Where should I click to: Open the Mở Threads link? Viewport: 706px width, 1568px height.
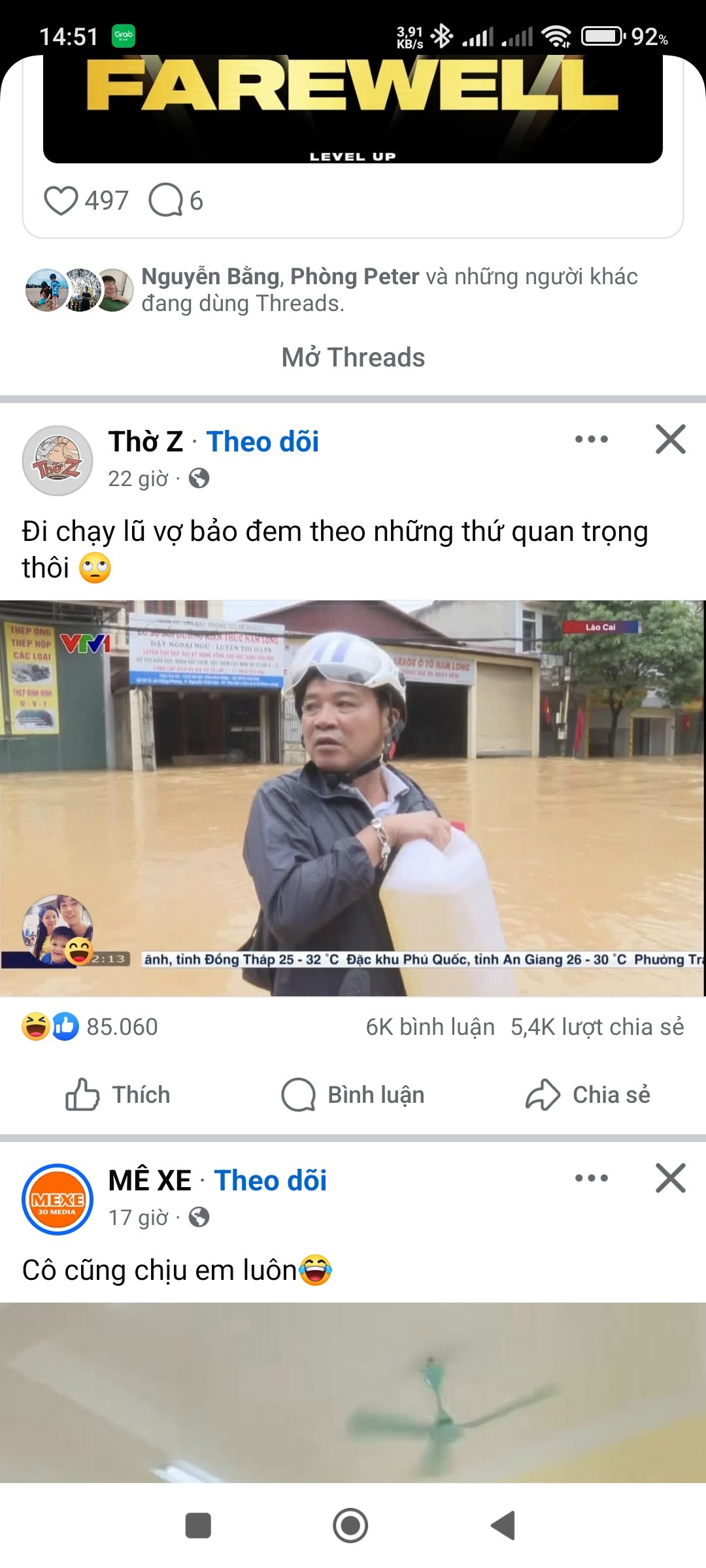tap(353, 357)
